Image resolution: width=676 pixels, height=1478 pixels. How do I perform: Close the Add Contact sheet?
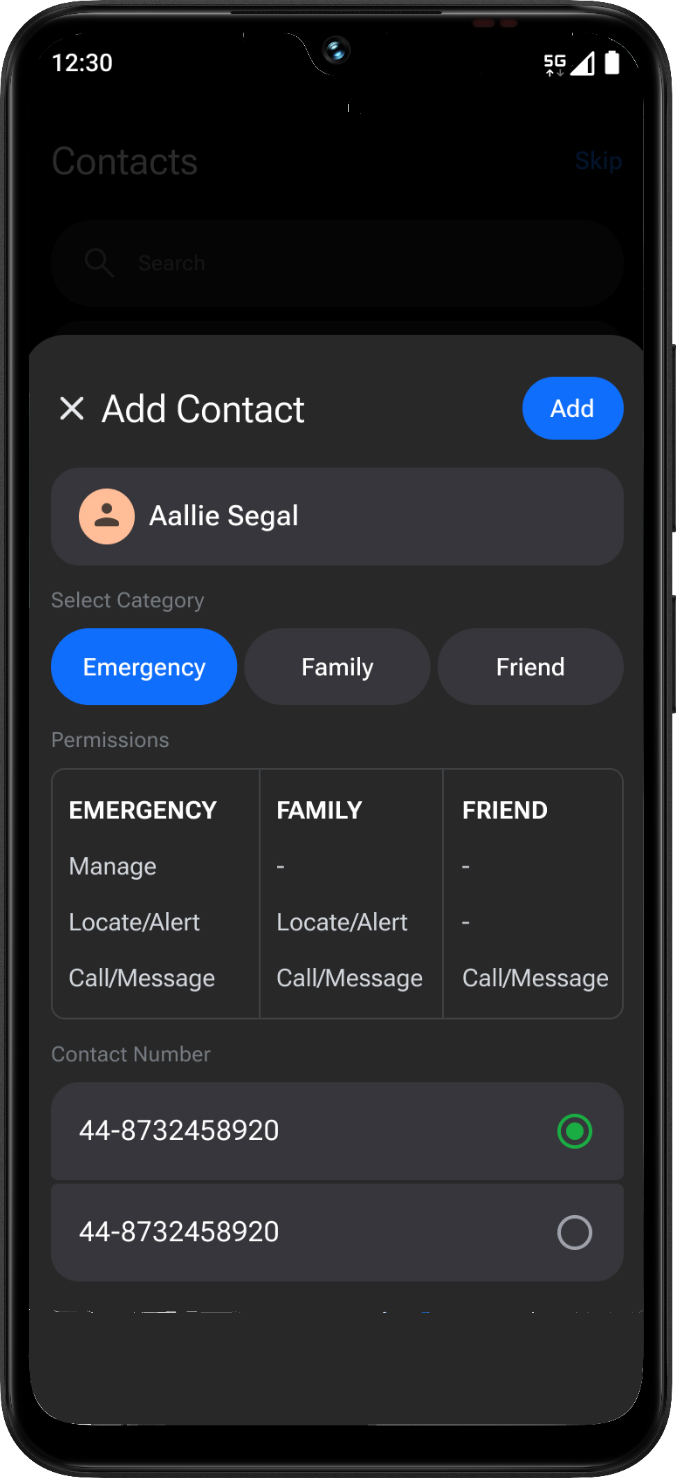(x=72, y=409)
